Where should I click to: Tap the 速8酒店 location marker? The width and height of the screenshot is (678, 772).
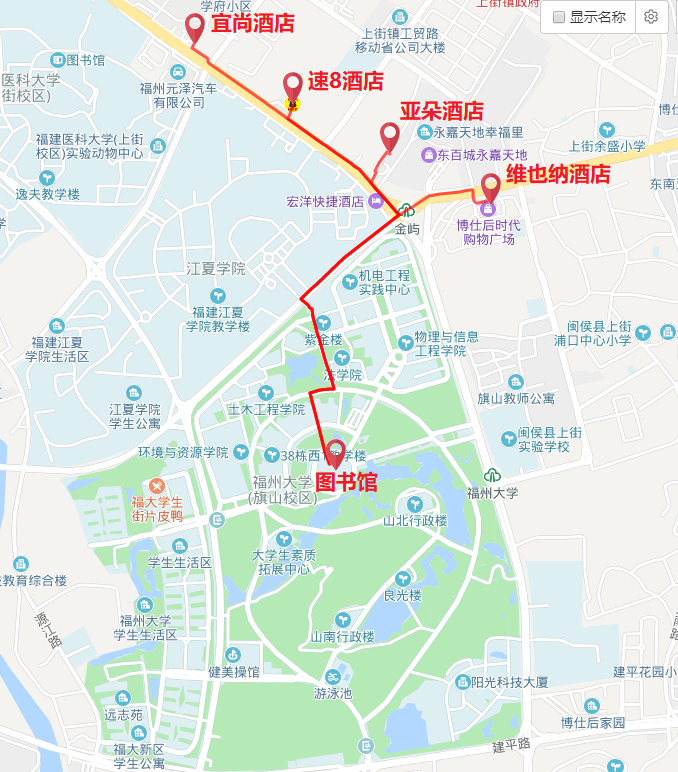click(293, 85)
